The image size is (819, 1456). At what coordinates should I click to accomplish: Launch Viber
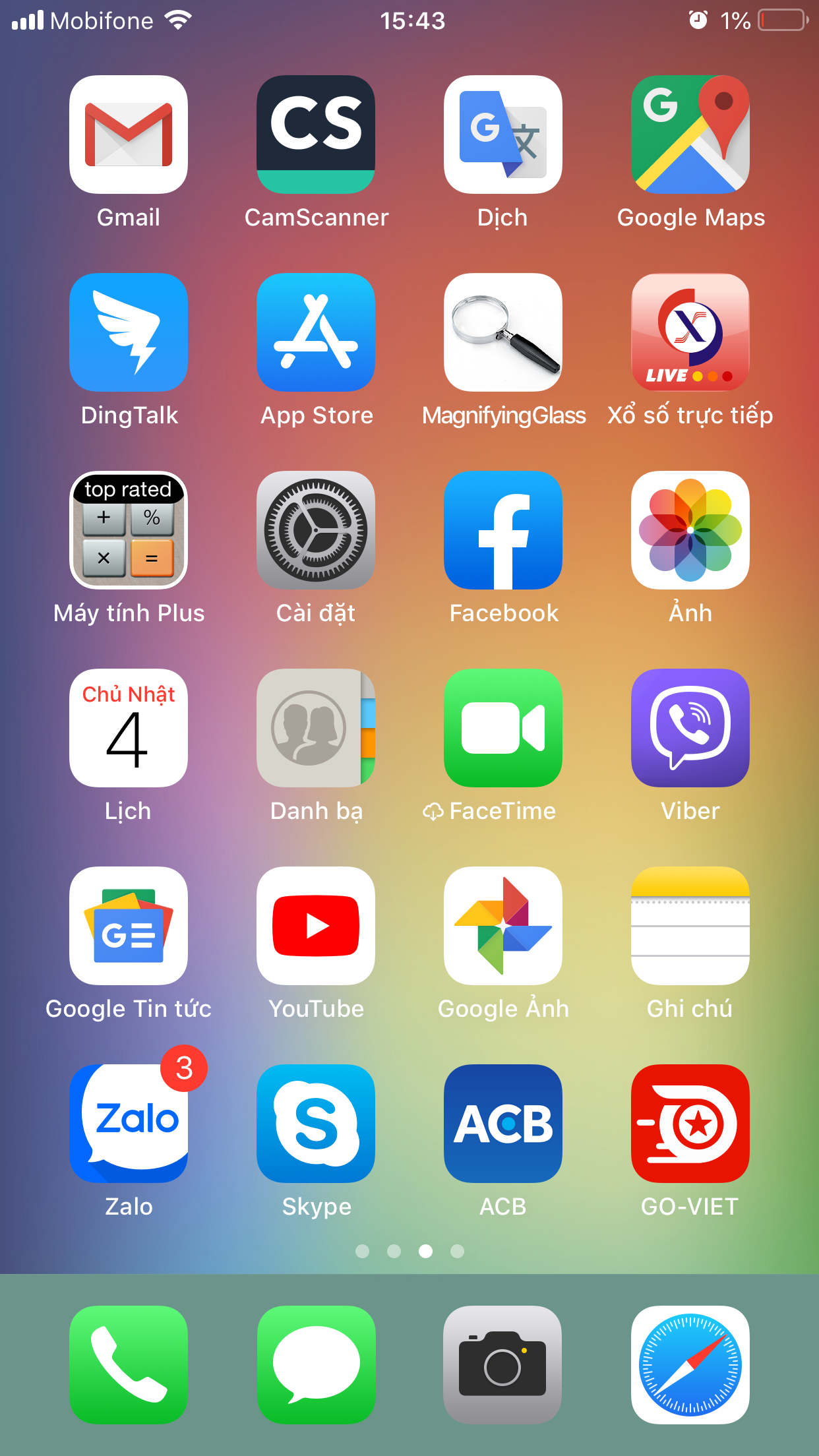(690, 728)
